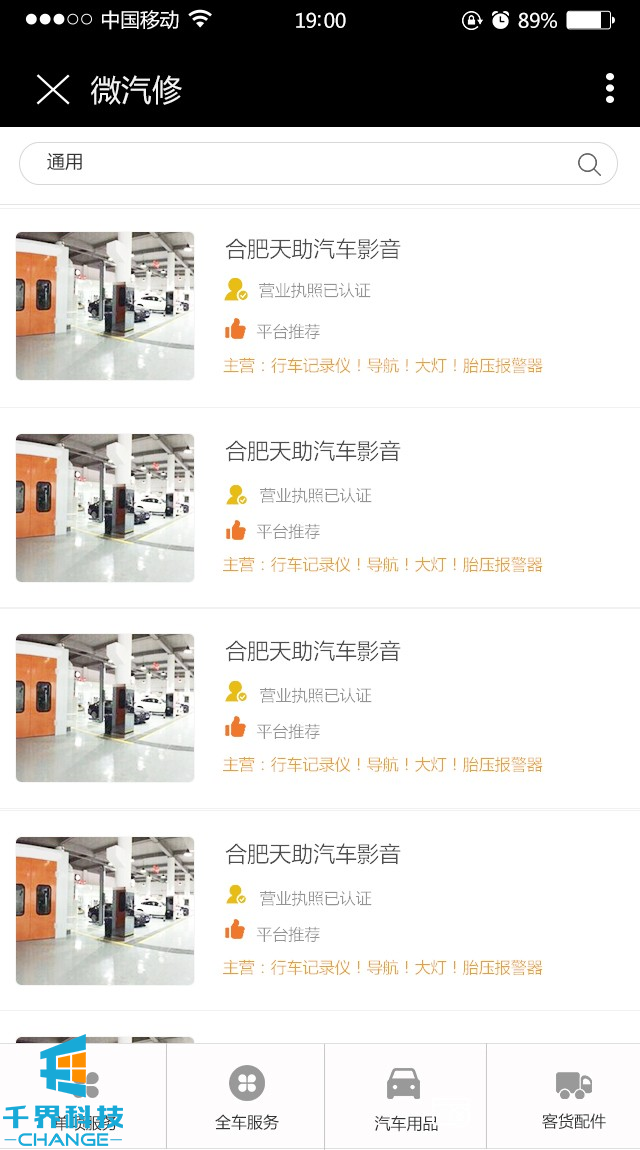The image size is (640, 1150).
Task: Select the 客货配件 tab
Action: point(573,1097)
